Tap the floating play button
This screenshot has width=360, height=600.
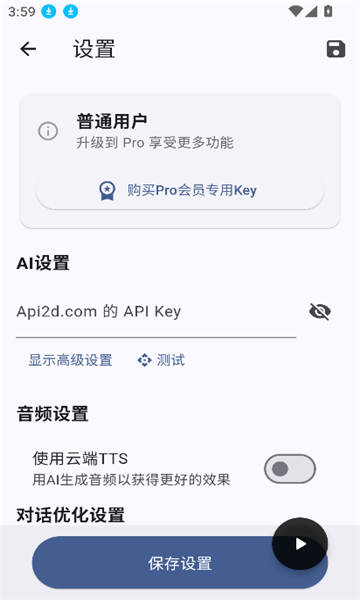coord(300,544)
